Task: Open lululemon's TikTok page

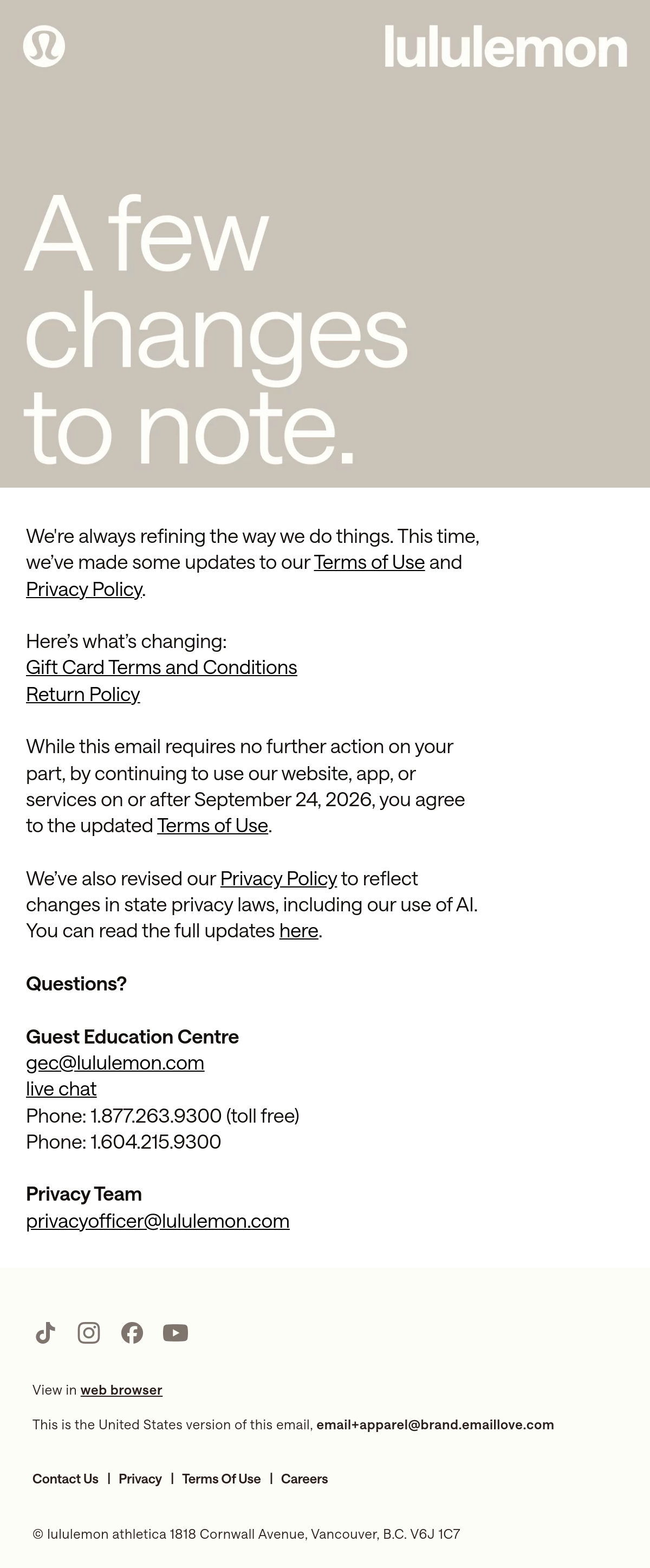Action: pyautogui.click(x=45, y=1333)
